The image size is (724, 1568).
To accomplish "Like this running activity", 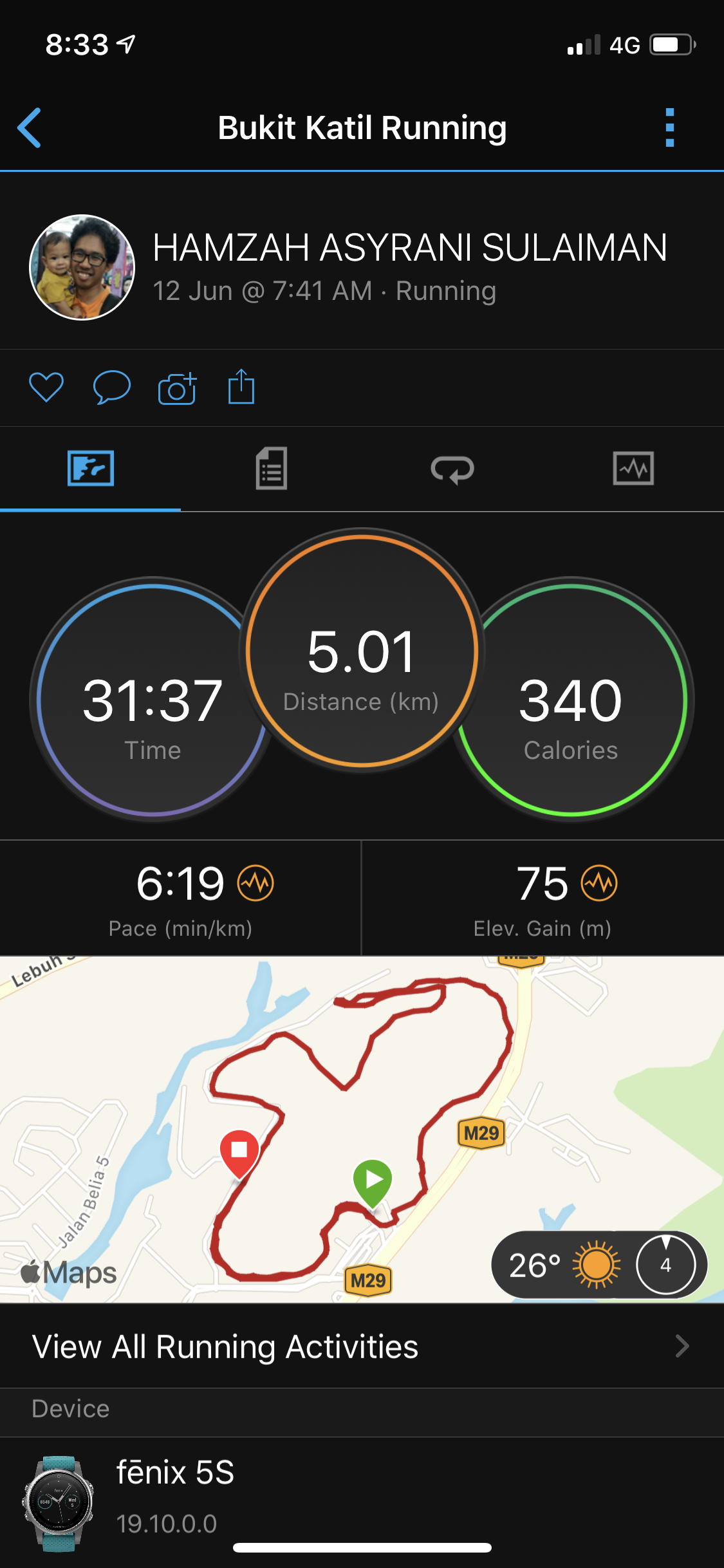I will tap(46, 387).
